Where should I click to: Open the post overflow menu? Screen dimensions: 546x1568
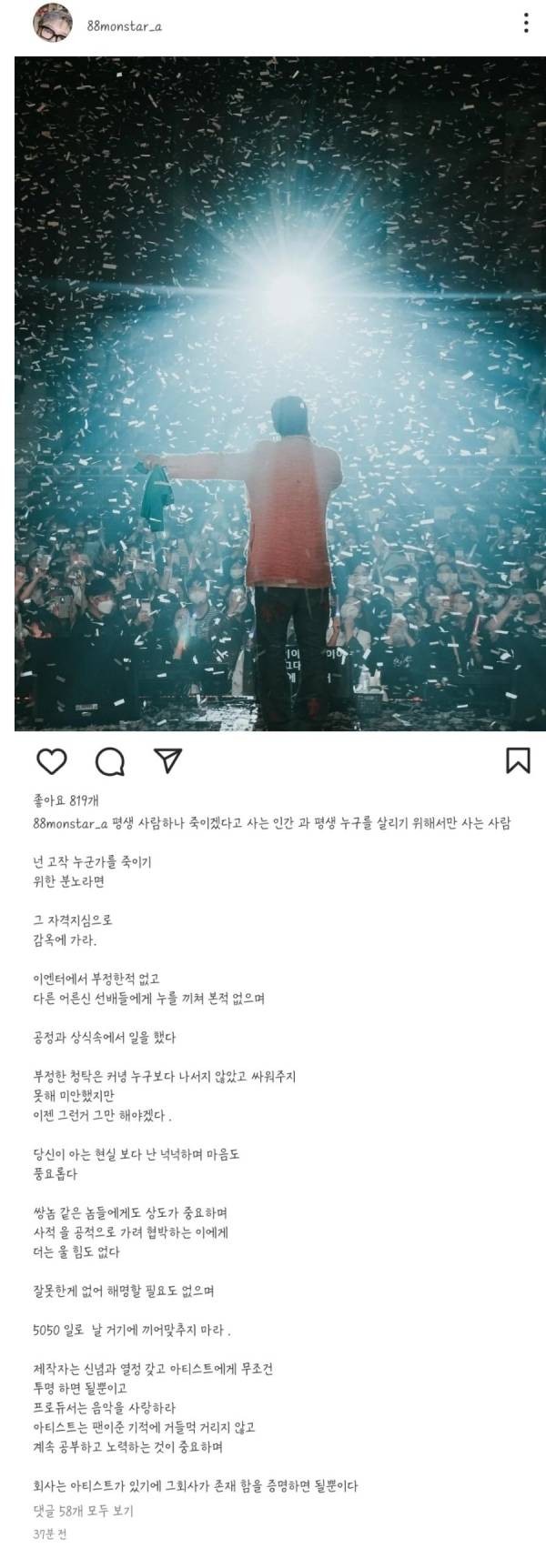point(525,25)
